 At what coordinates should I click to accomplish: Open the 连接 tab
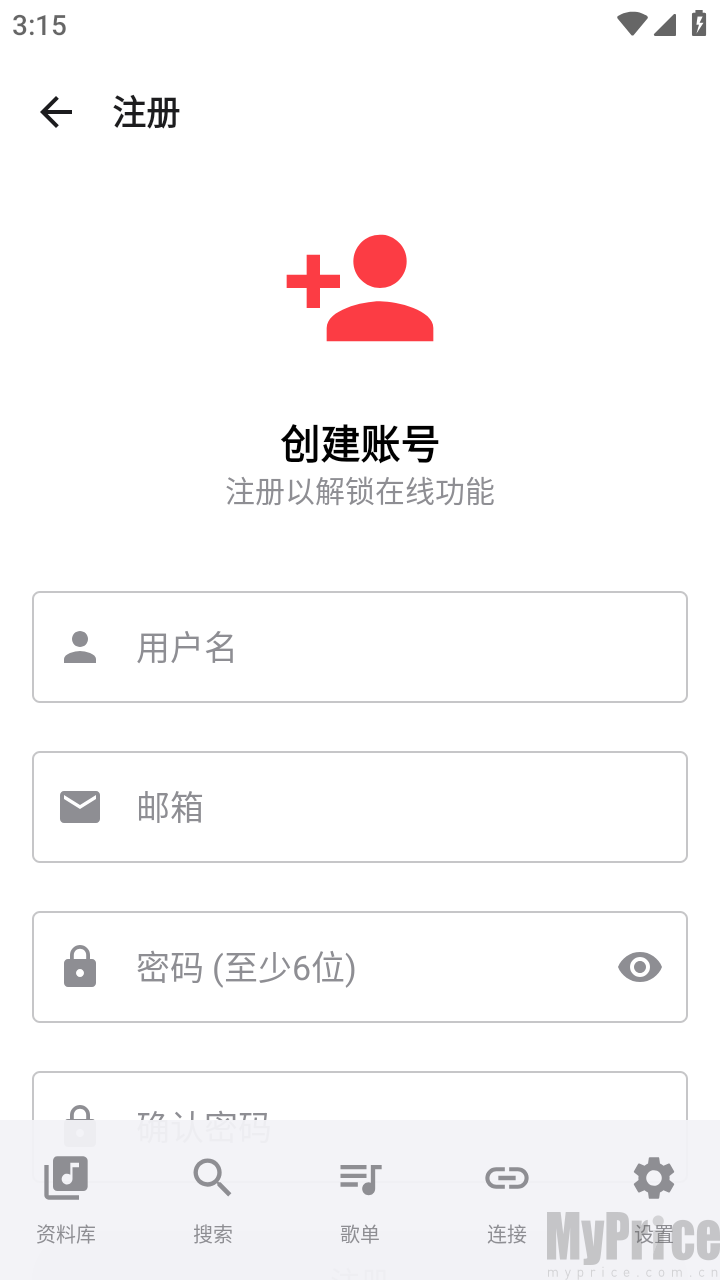[x=507, y=1198]
